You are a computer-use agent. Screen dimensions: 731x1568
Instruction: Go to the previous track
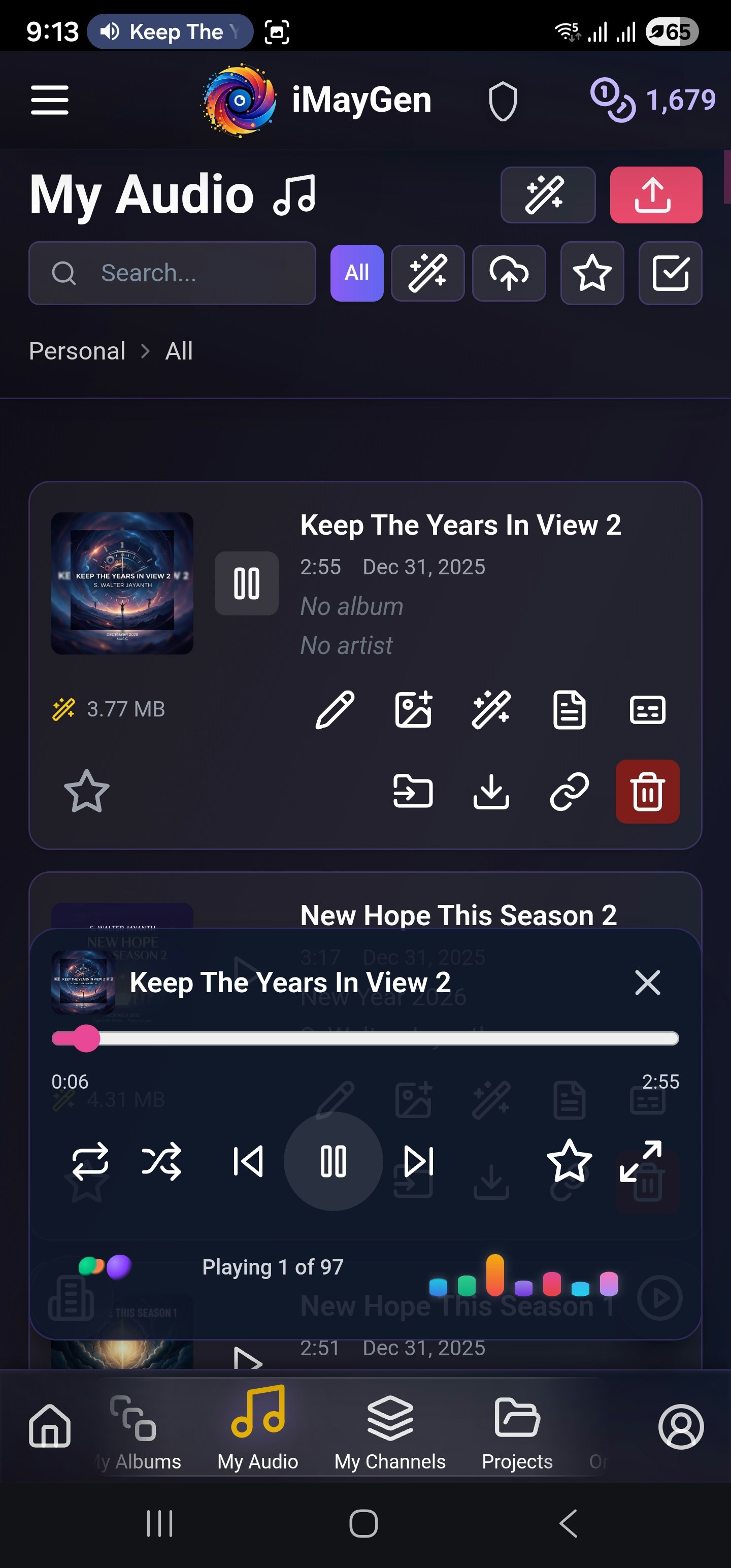(248, 1161)
